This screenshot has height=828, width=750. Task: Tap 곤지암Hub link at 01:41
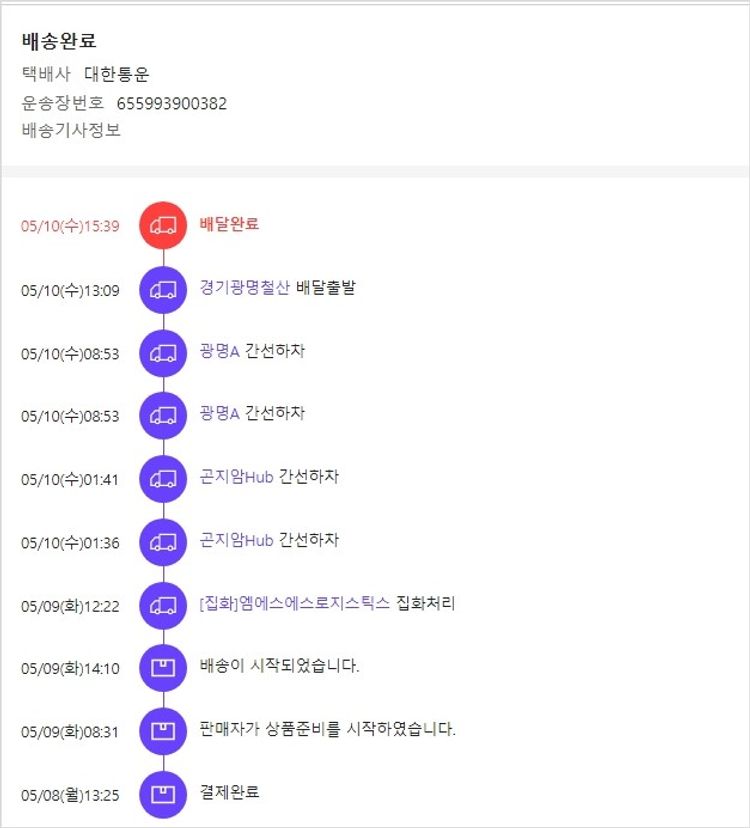[x=236, y=477]
